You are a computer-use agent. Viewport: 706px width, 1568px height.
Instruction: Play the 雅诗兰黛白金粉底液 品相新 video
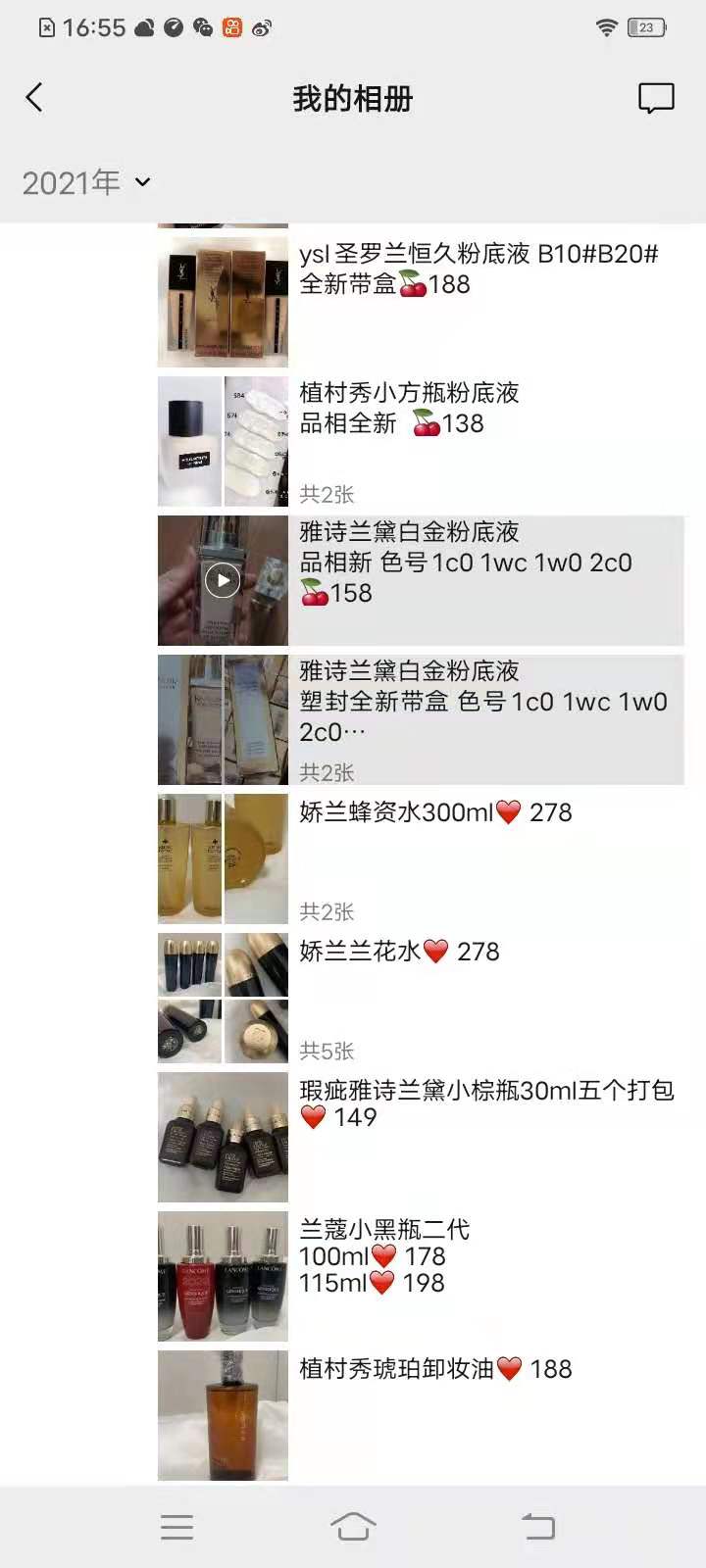point(223,580)
